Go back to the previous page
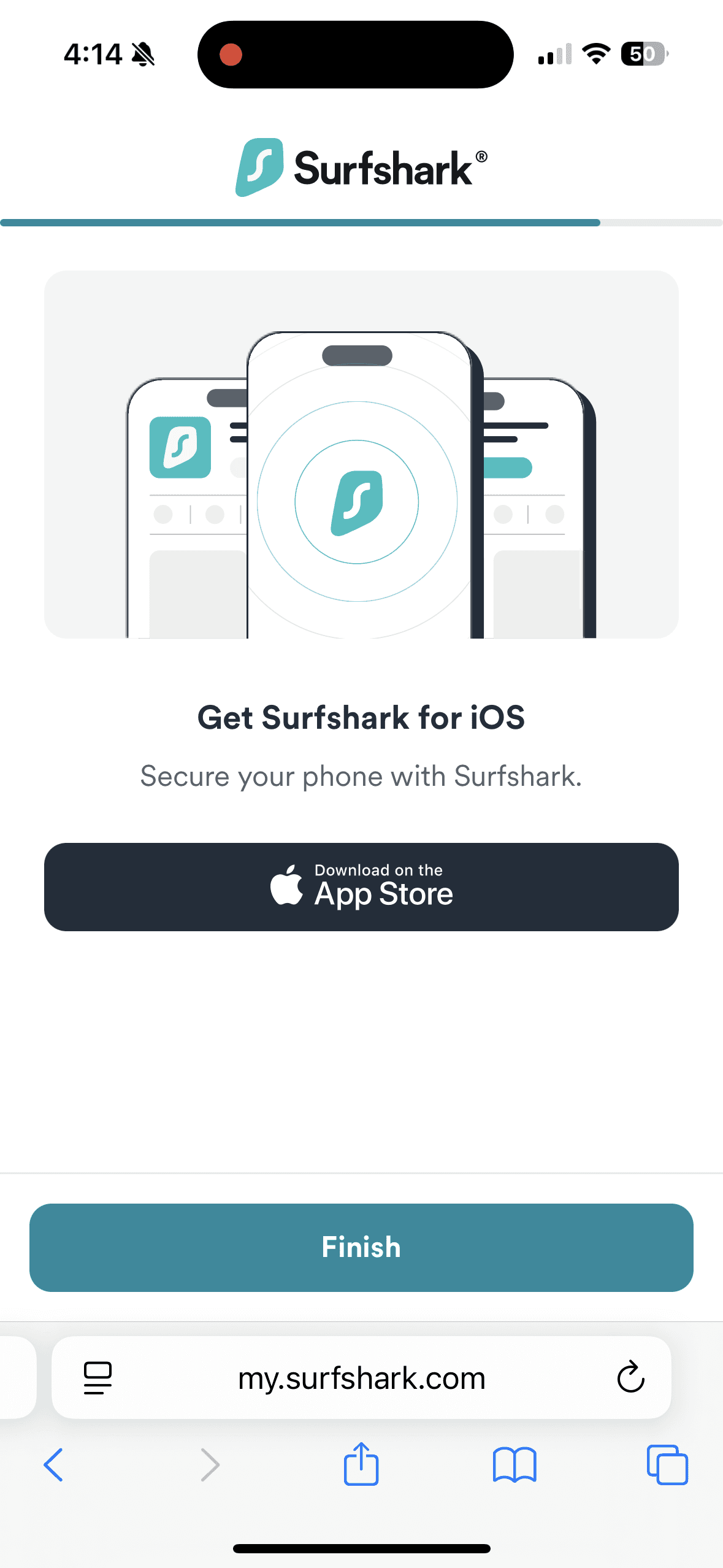723x1568 pixels. click(54, 1465)
